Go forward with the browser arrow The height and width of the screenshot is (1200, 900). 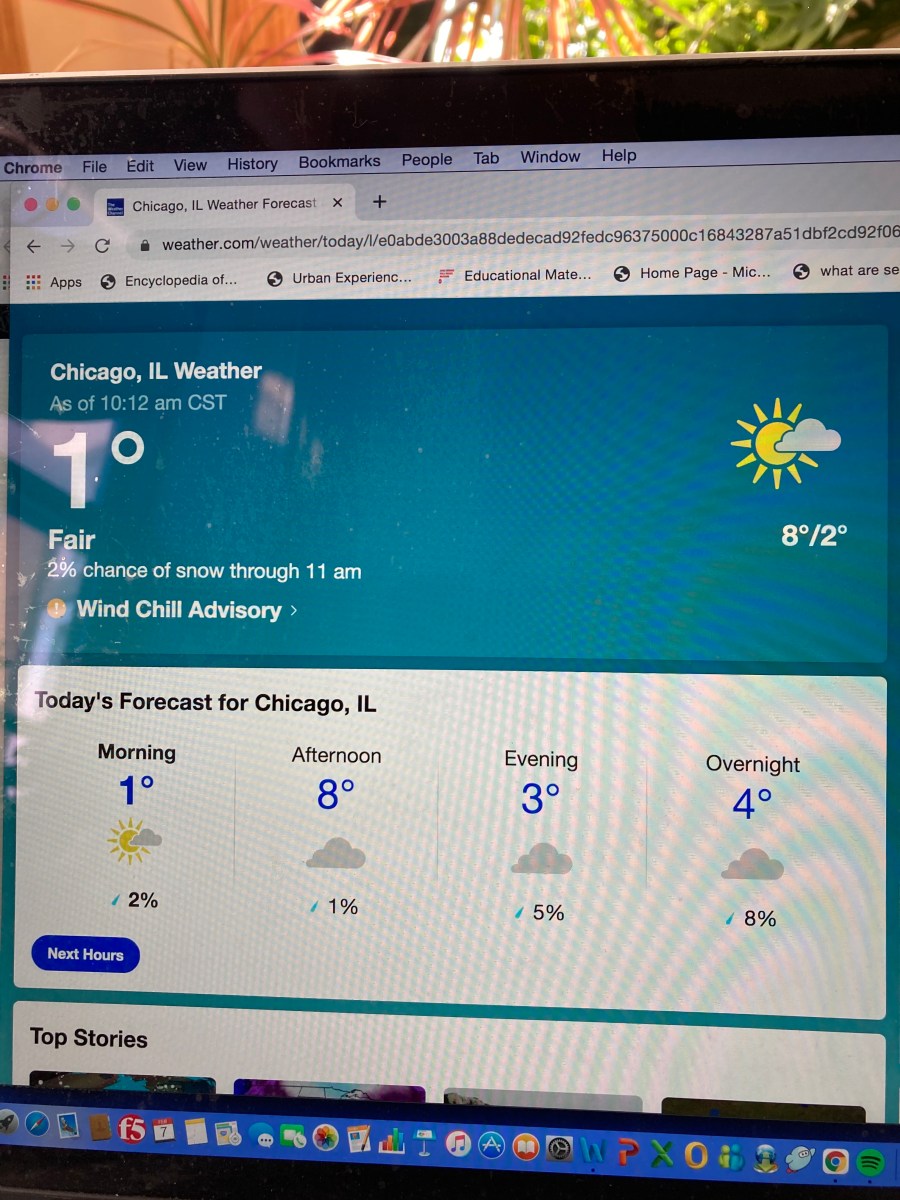(x=67, y=245)
